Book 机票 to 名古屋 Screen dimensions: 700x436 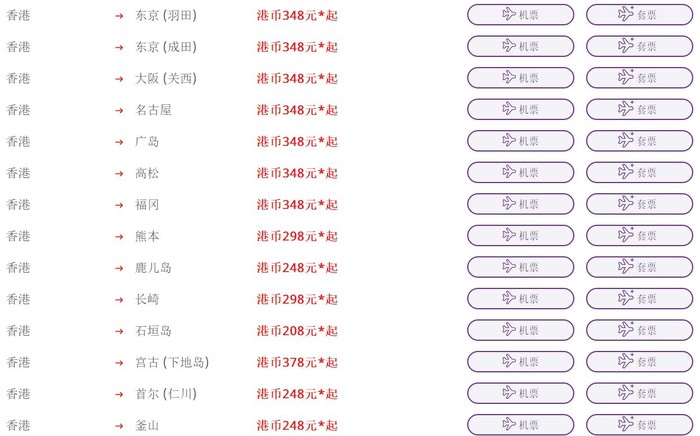[x=520, y=110]
